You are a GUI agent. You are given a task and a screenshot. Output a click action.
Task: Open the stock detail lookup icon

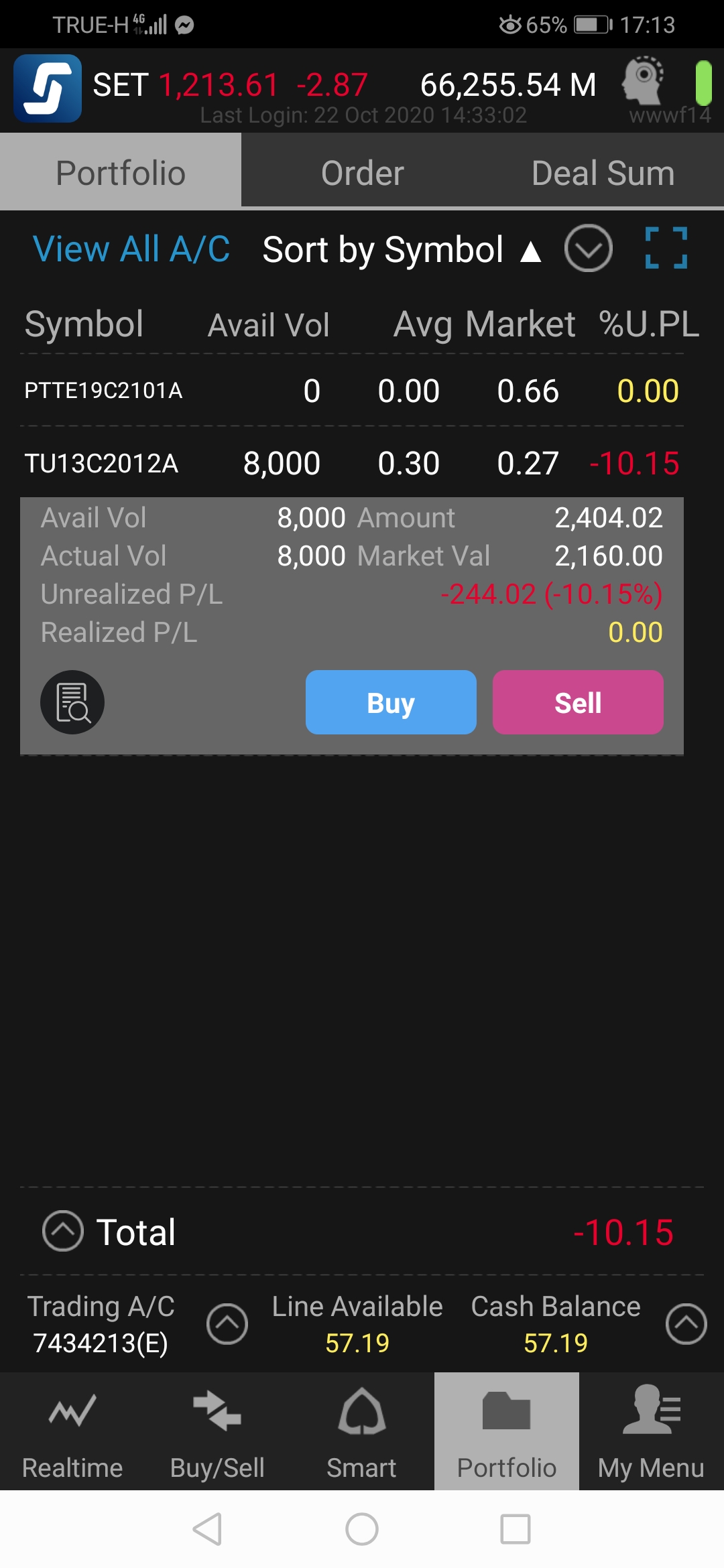point(72,702)
